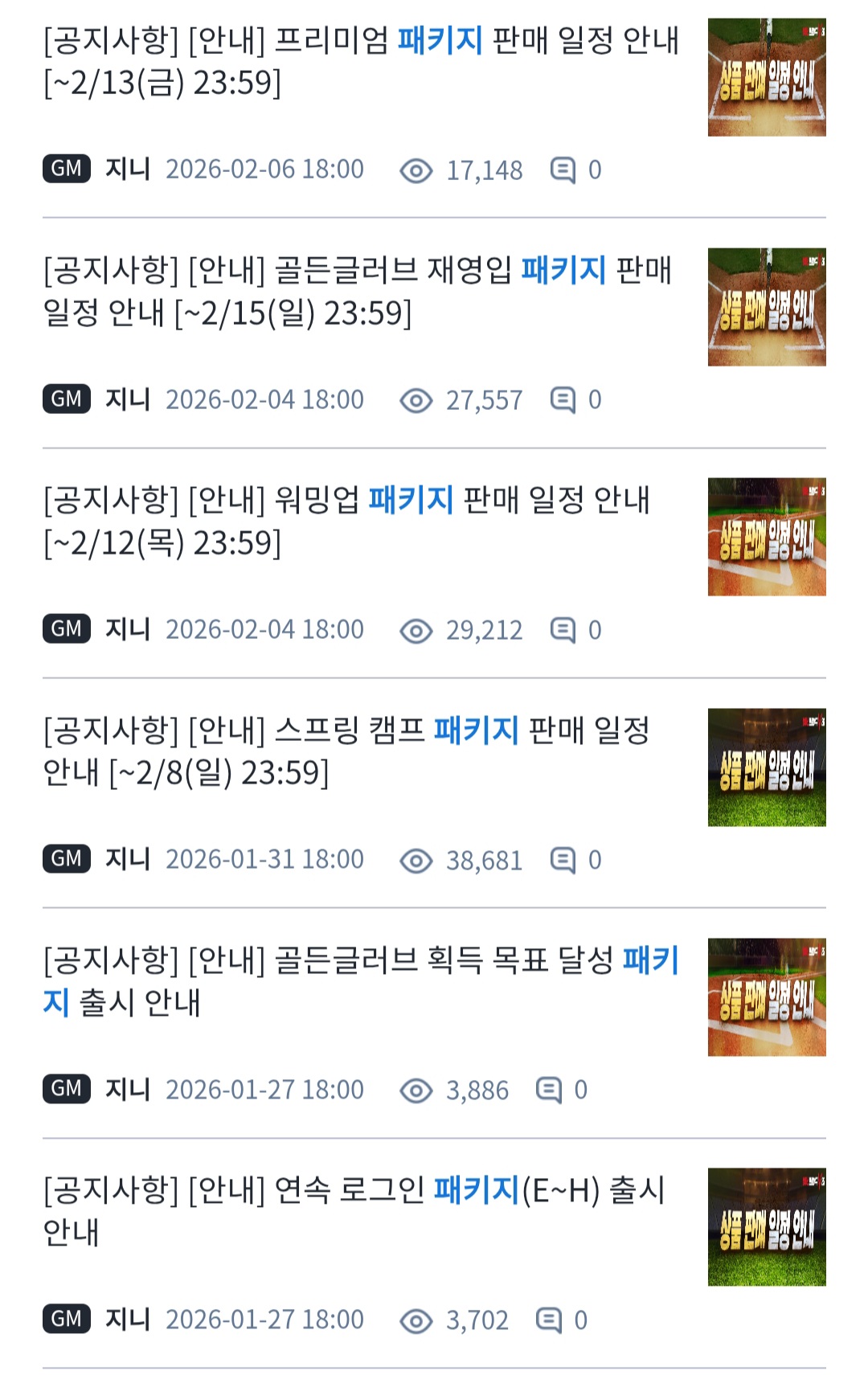Tap the thumbnail of the 워밍업 패키지 post
868x1375 pixels.
(766, 537)
